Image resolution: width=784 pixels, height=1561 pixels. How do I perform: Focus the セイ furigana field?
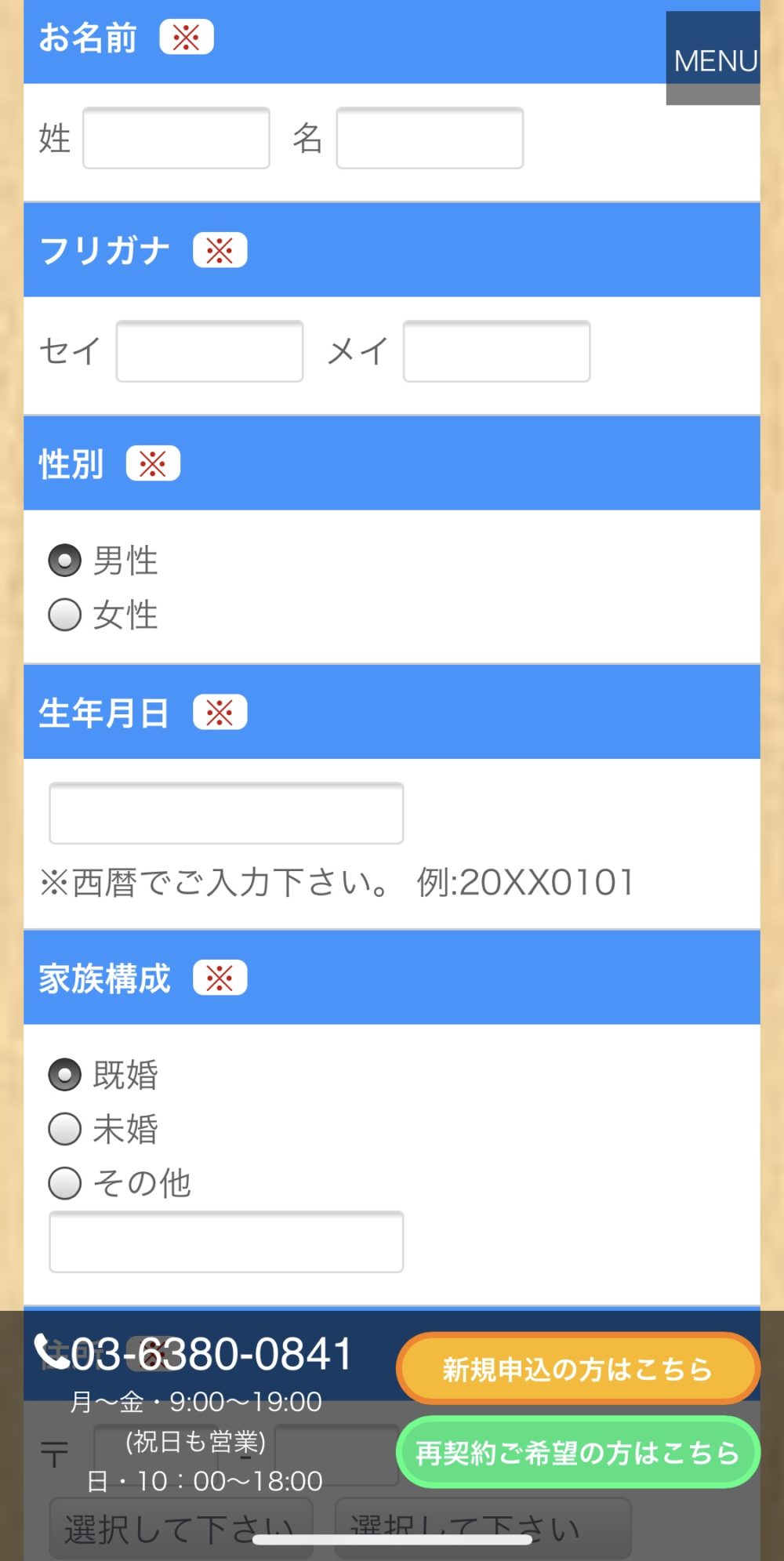(209, 351)
